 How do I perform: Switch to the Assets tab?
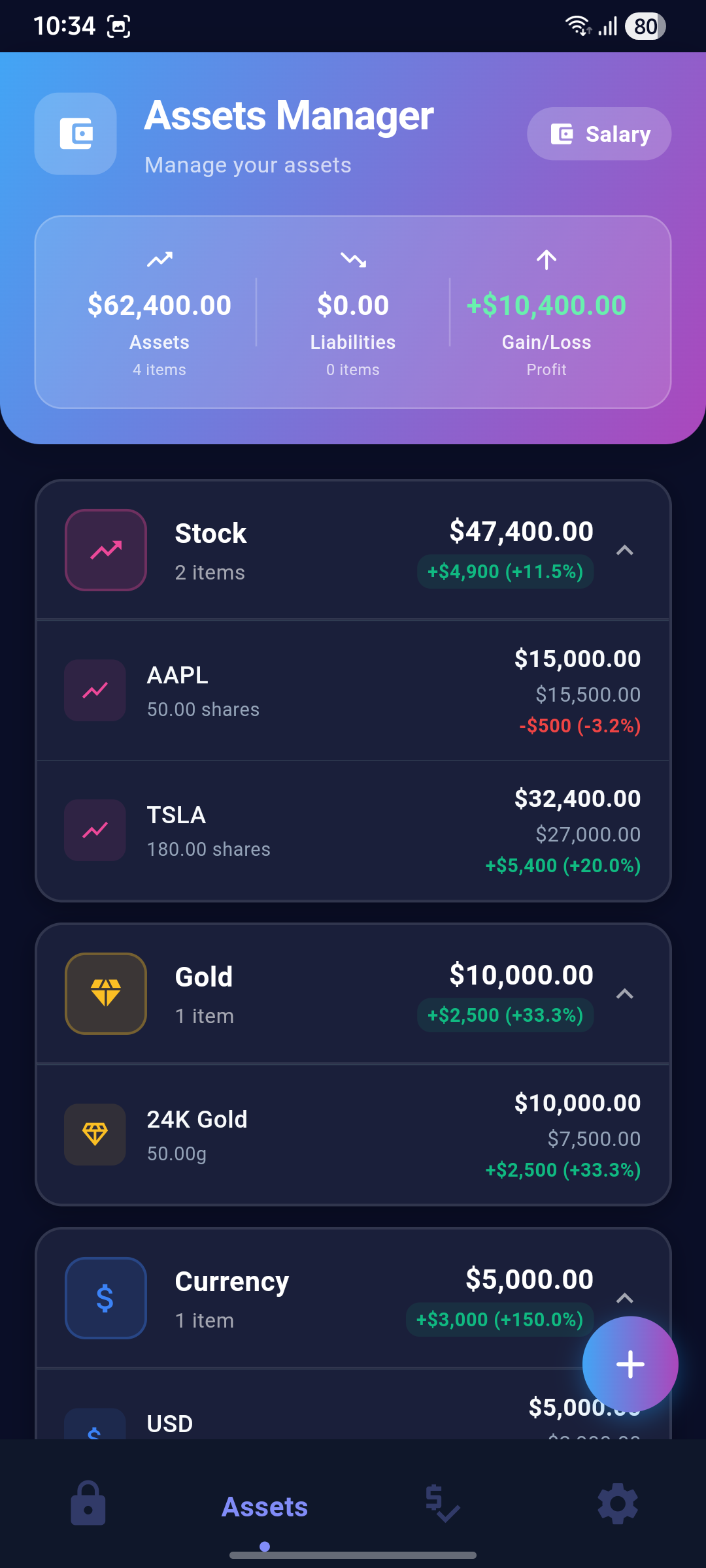(264, 1507)
